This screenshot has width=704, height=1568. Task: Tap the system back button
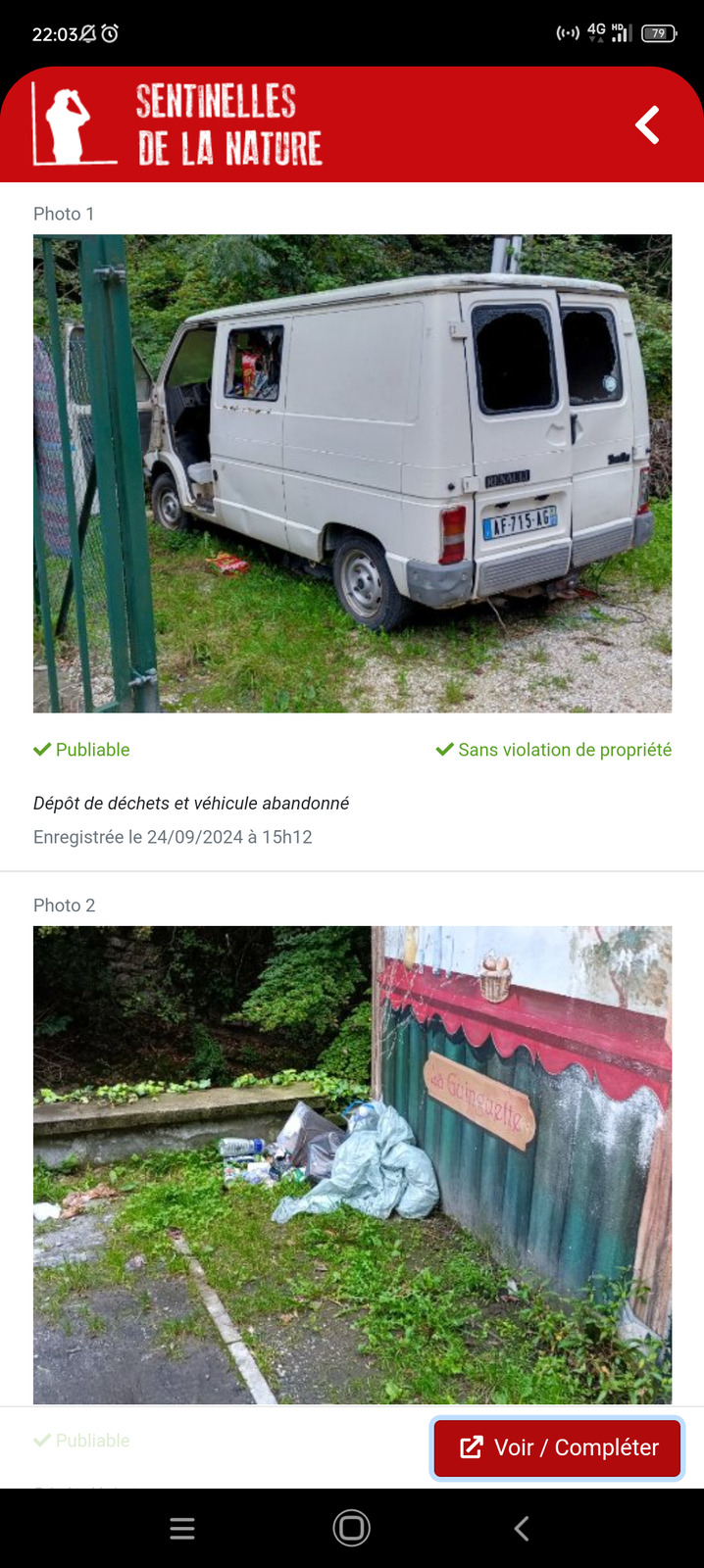point(522,1528)
